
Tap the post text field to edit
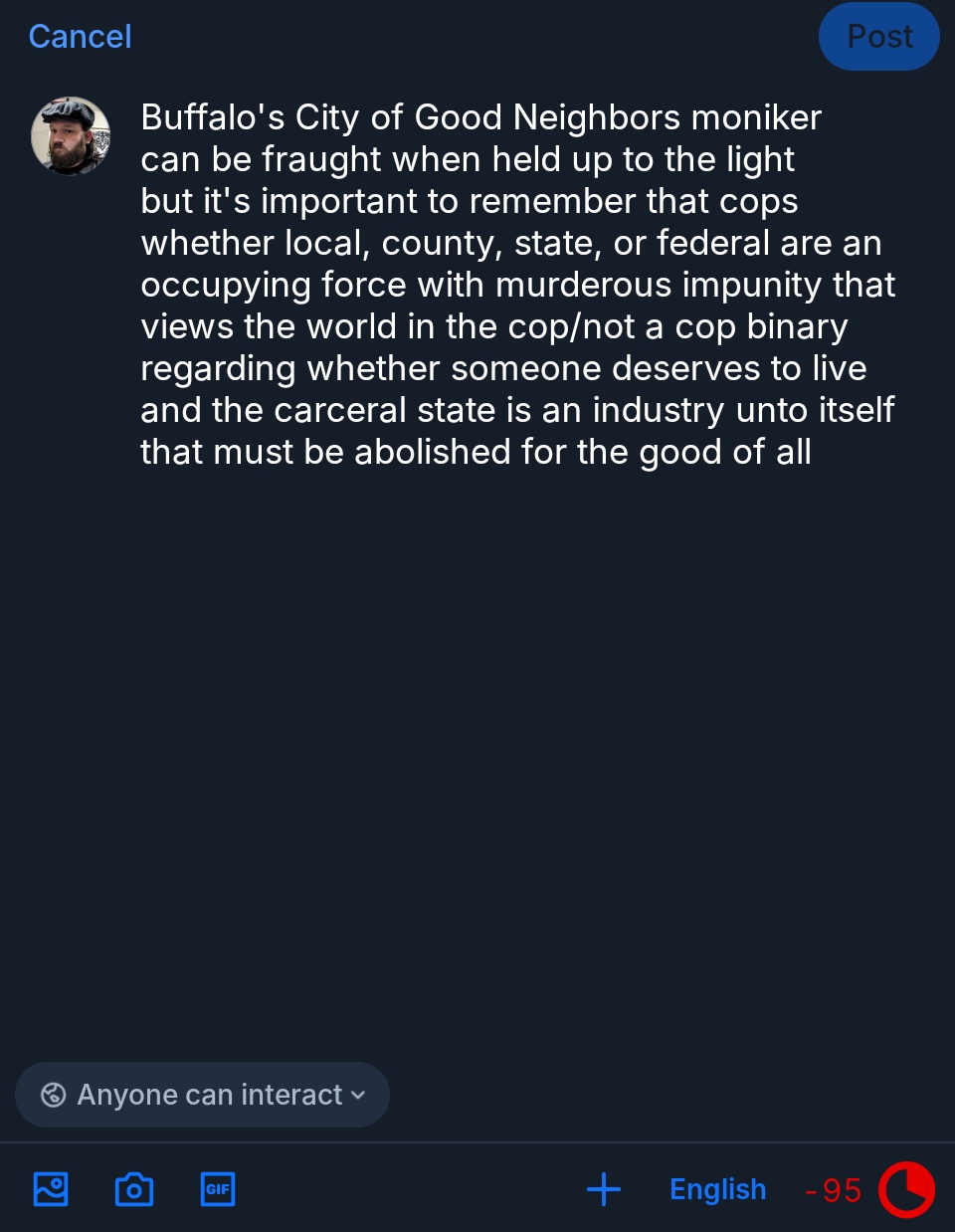(517, 285)
